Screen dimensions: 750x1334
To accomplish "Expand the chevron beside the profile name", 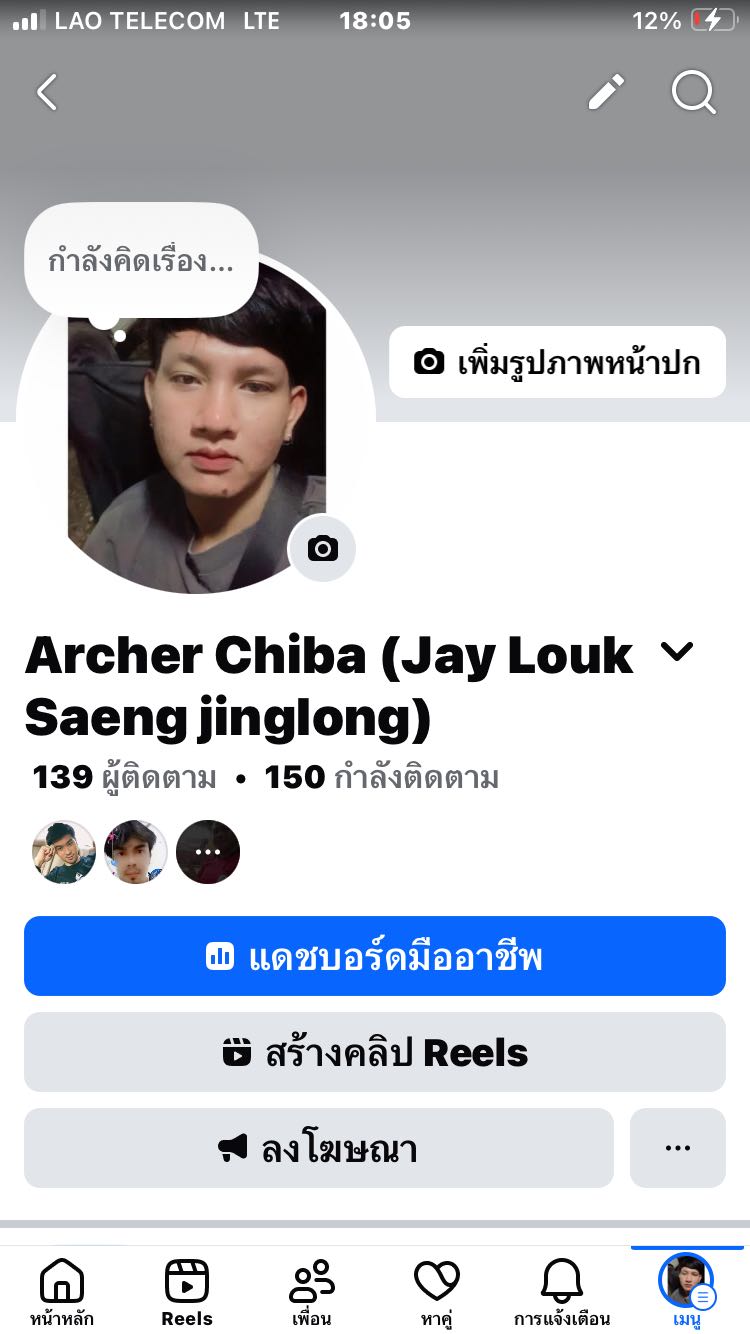I will coord(677,653).
